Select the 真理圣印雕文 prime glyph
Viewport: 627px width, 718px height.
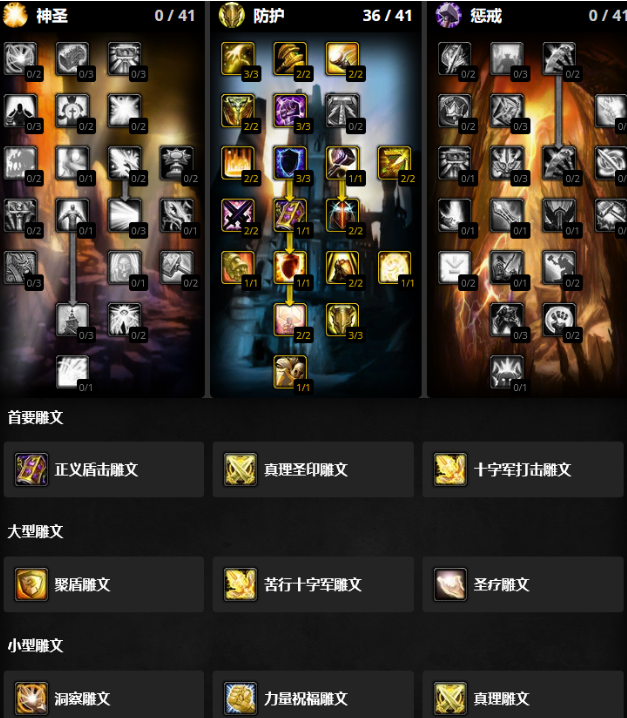click(313, 470)
